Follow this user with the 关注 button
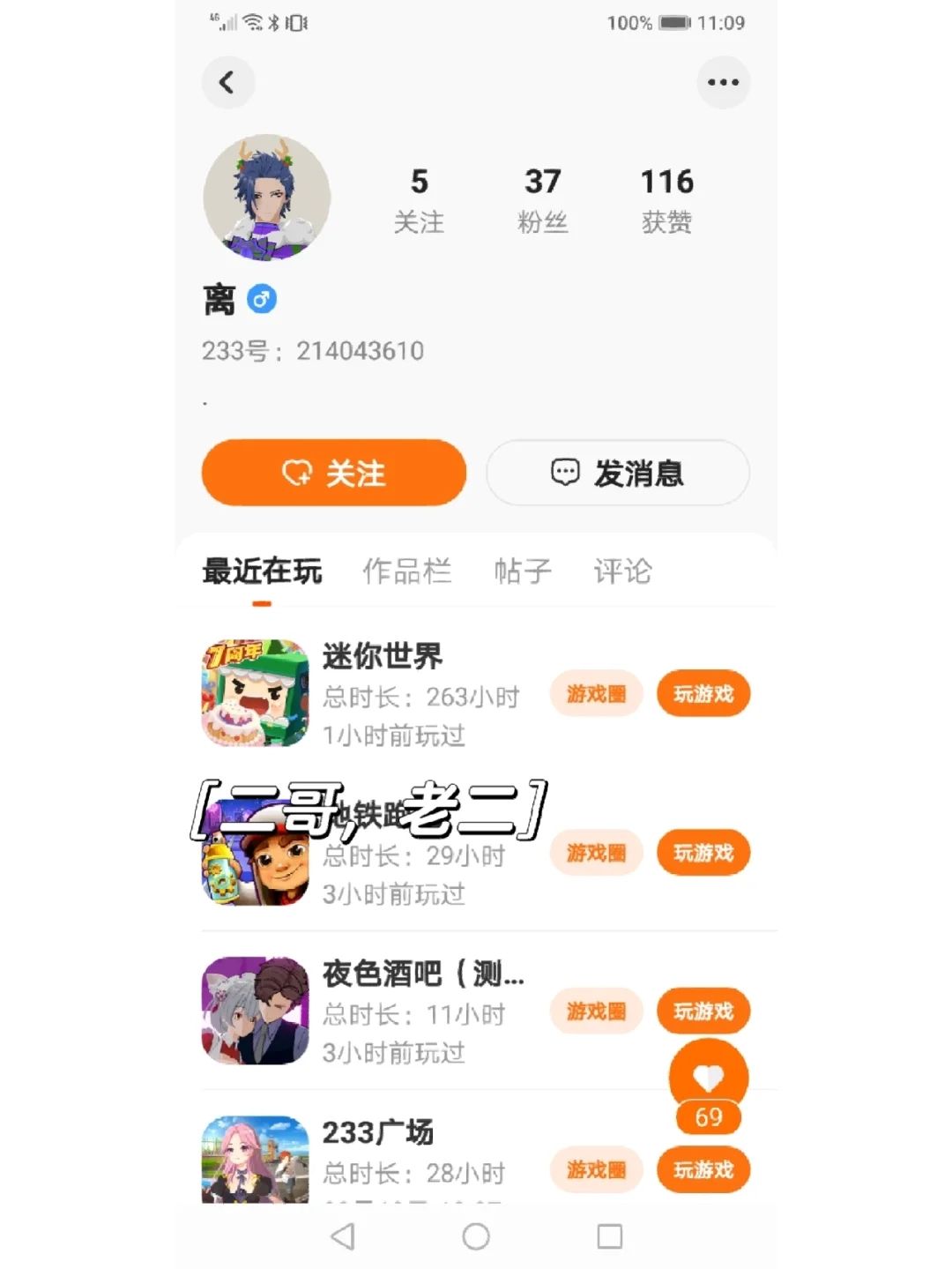 333,474
